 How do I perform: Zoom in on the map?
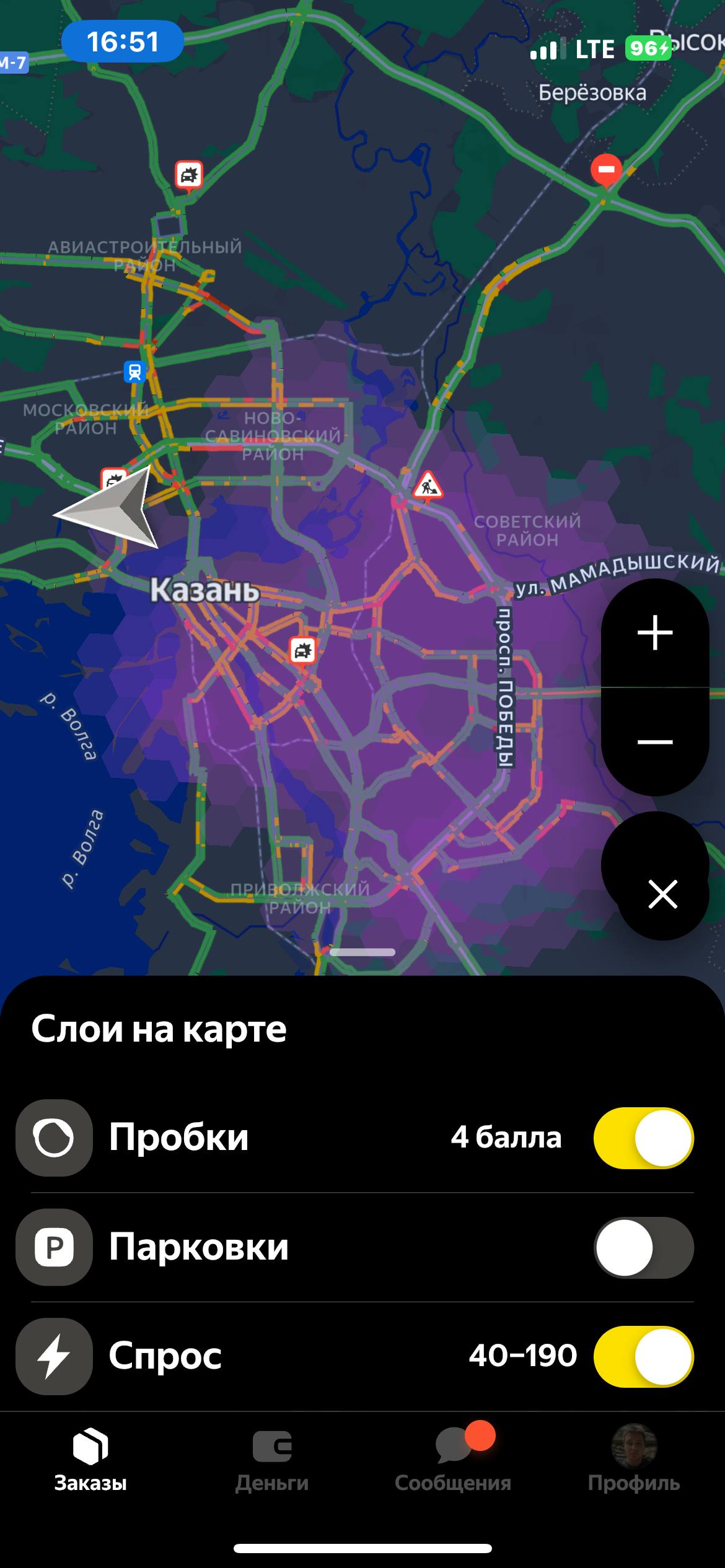pyautogui.click(x=655, y=633)
